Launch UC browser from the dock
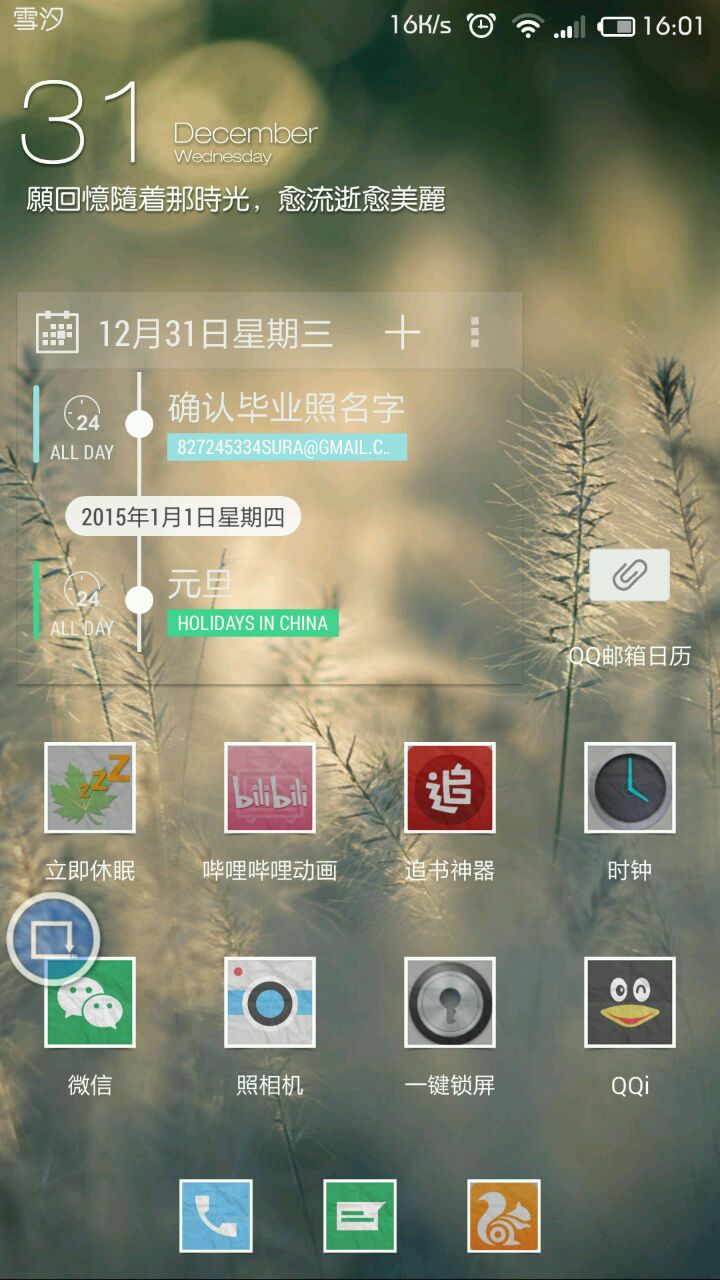Viewport: 720px width, 1280px height. click(x=504, y=1216)
